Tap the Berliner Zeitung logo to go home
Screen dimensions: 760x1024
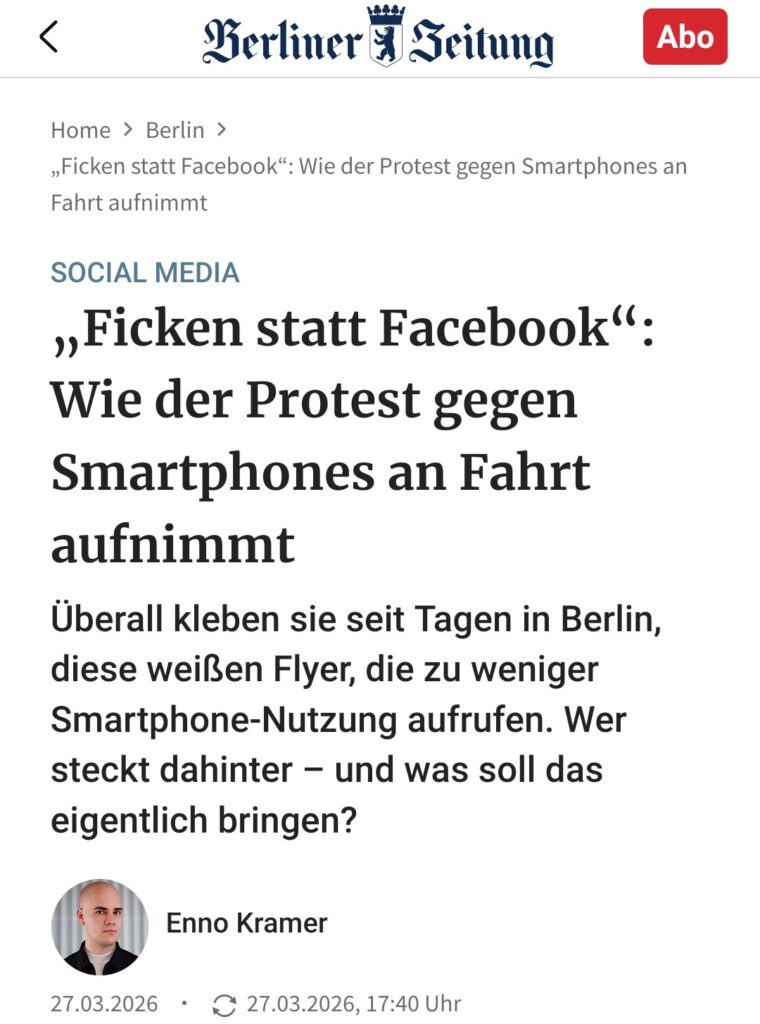coord(378,38)
